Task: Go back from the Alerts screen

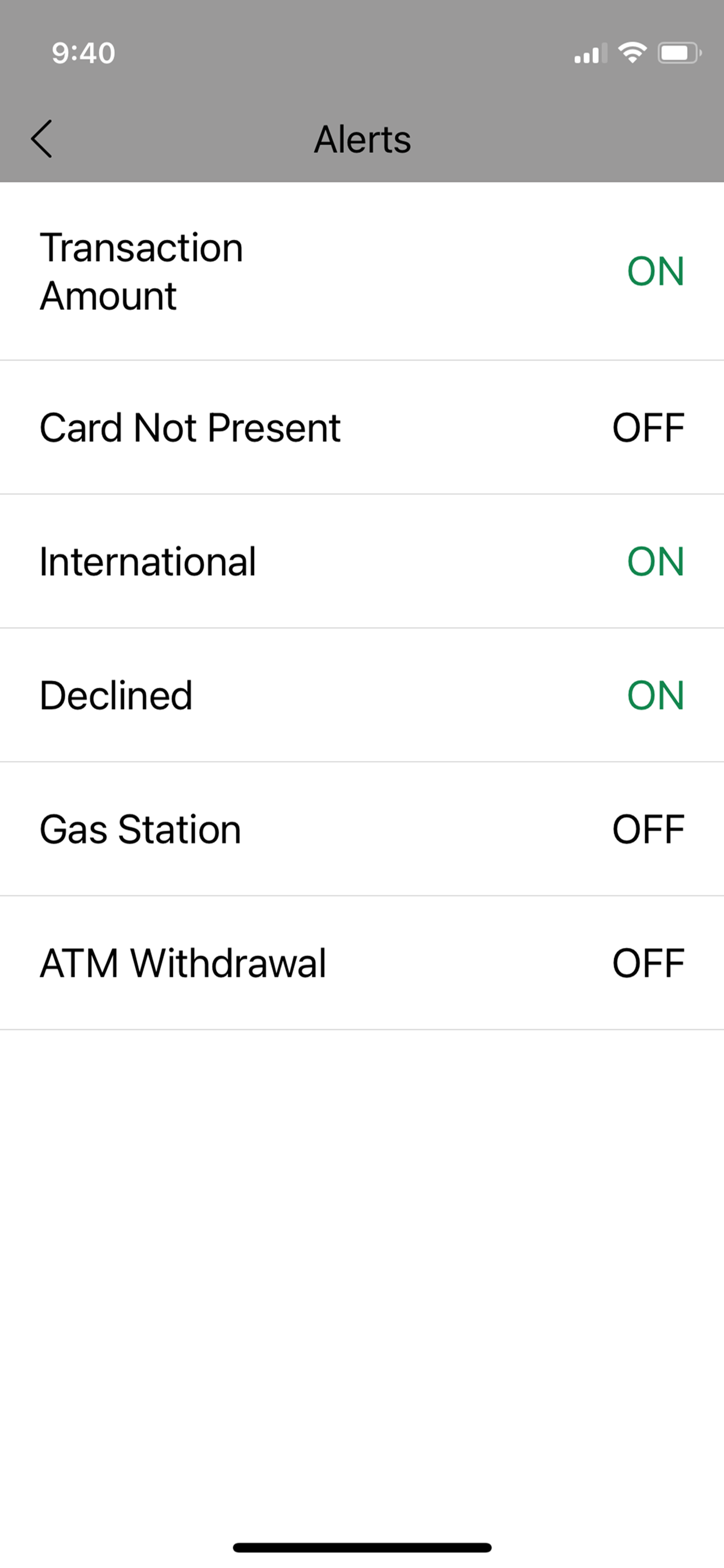Action: (41, 139)
